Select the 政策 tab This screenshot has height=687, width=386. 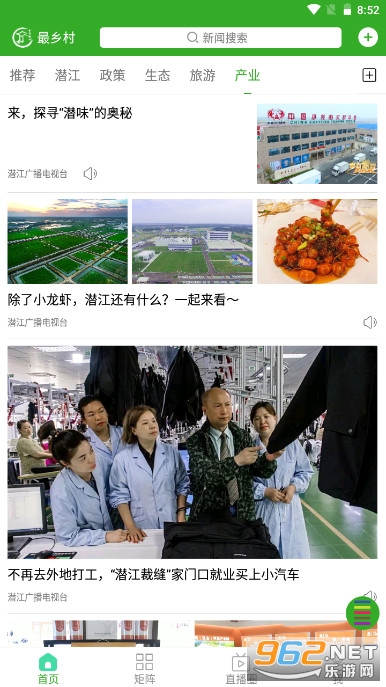(113, 75)
